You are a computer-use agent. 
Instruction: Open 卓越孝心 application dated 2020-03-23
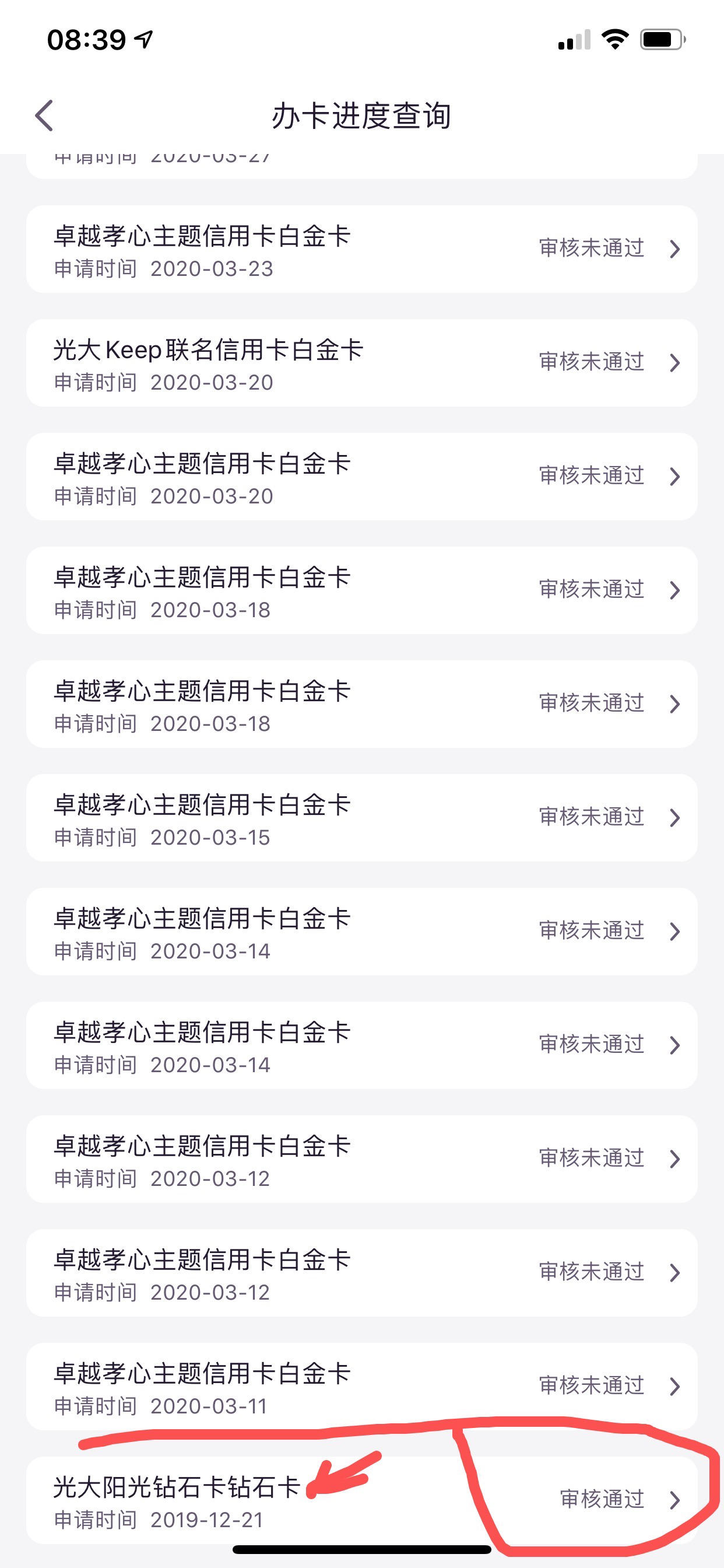point(361,249)
